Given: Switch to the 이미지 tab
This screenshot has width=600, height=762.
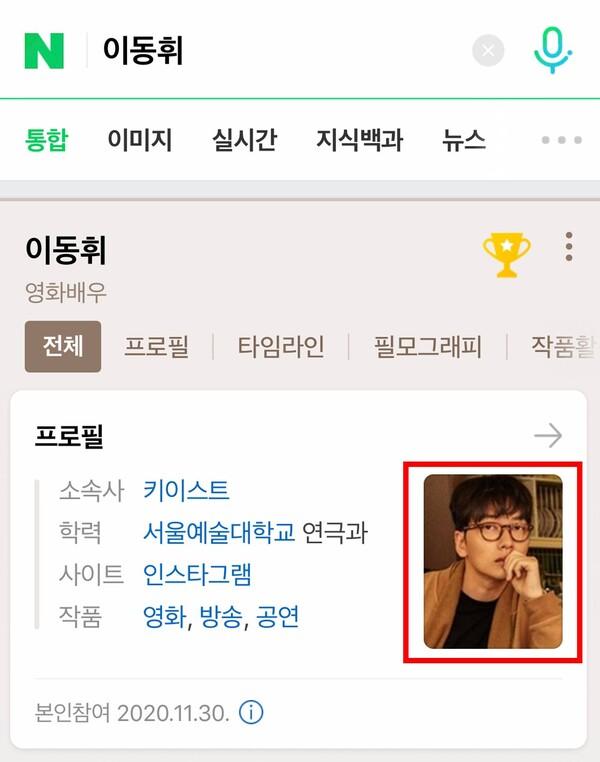Looking at the screenshot, I should [x=140, y=141].
